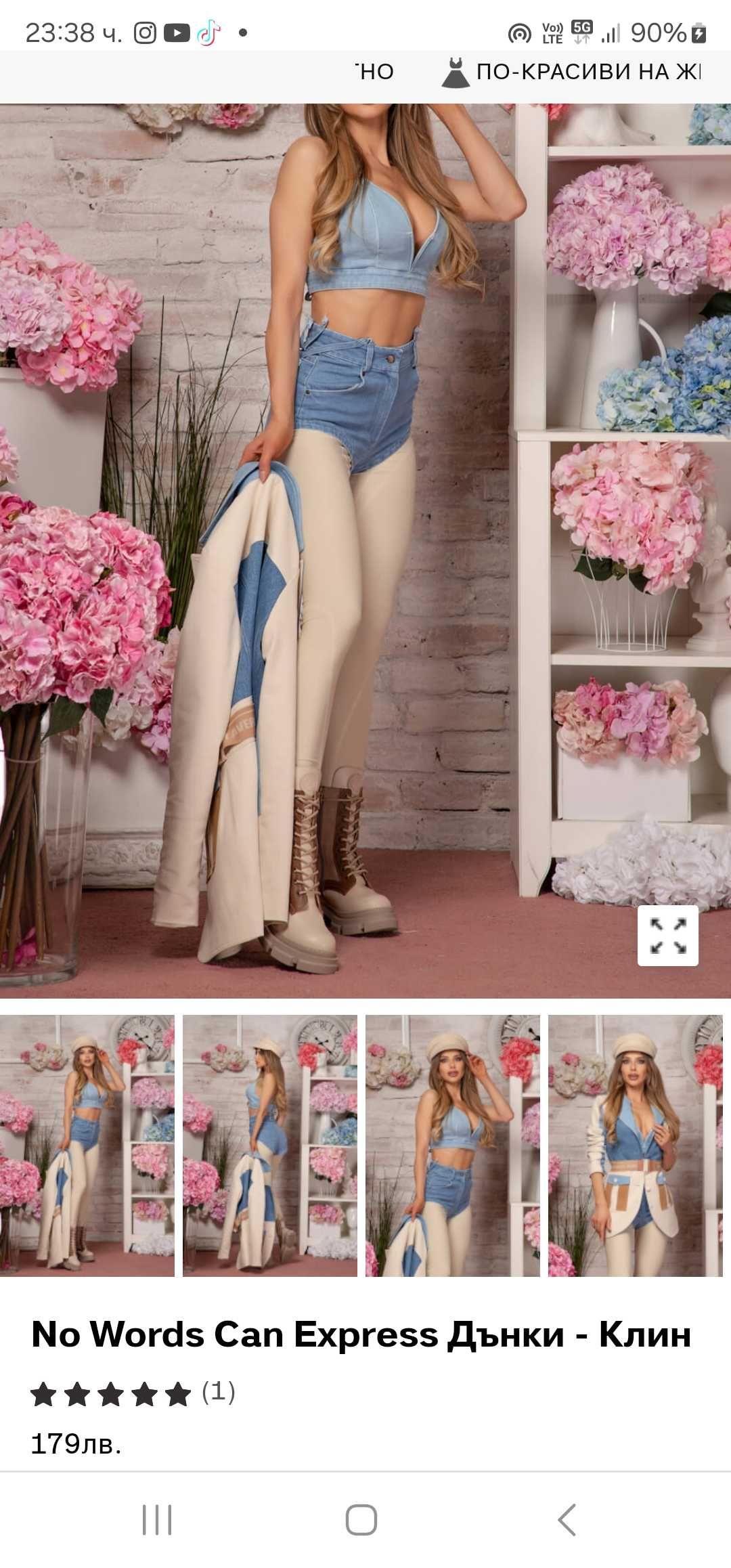Open the product reviews star rating
The height and width of the screenshot is (1568, 731).
111,1395
